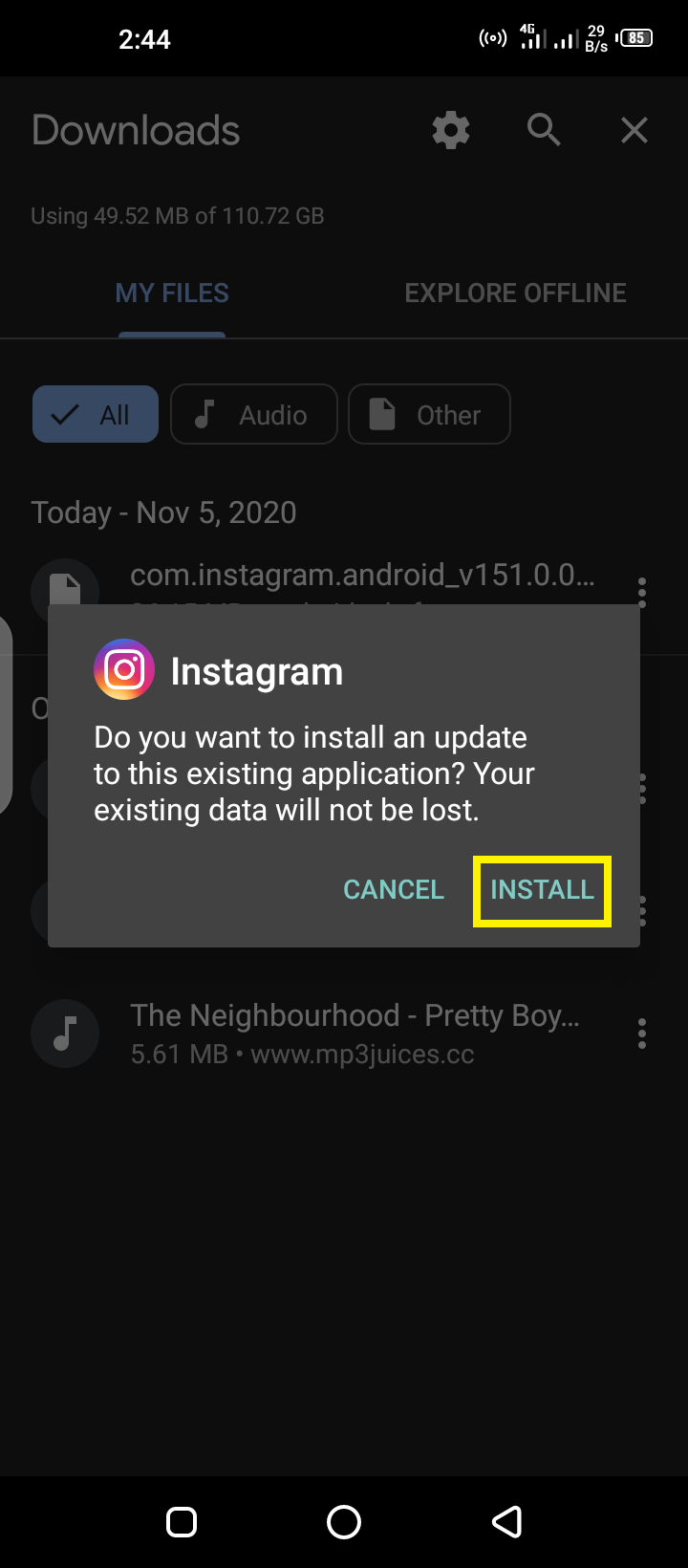Open options for The Neighbourhood track
Image resolution: width=688 pixels, height=1568 pixels.
642,1034
